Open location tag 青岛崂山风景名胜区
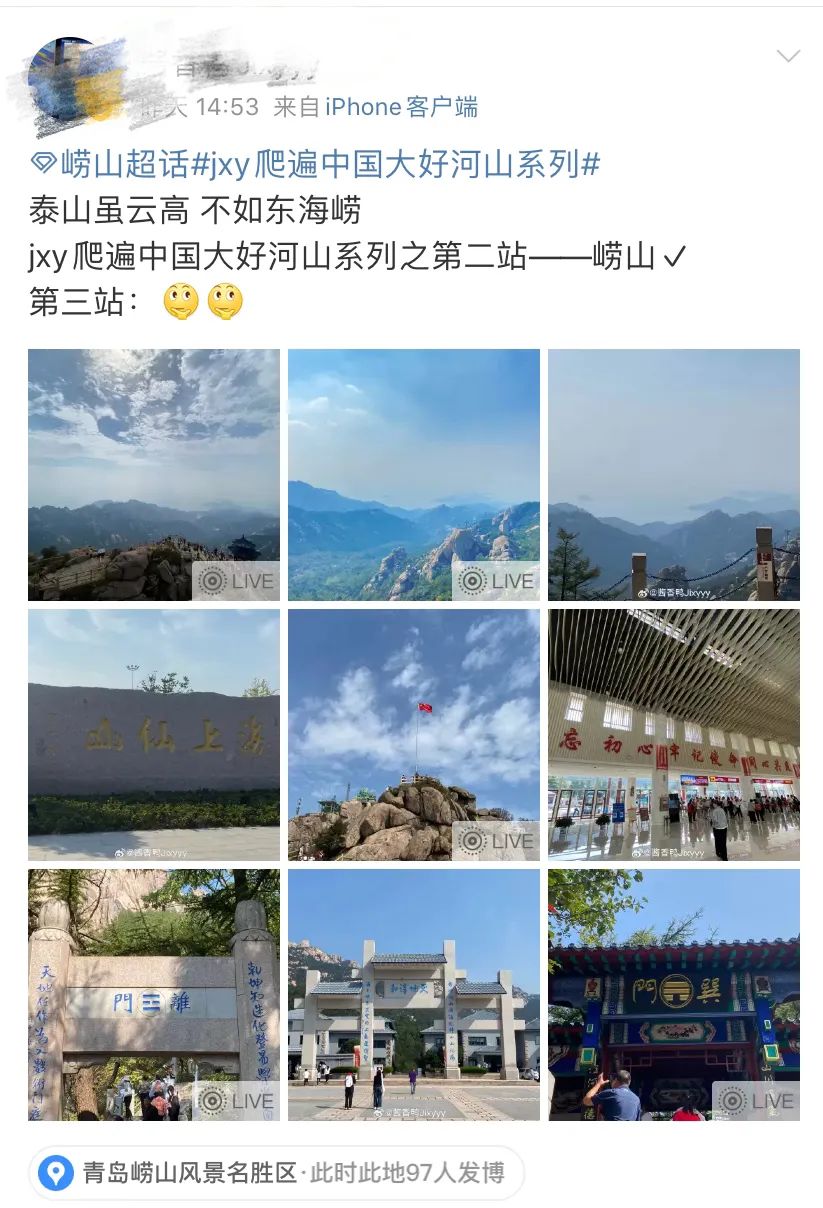The width and height of the screenshot is (823, 1208). tap(190, 1172)
